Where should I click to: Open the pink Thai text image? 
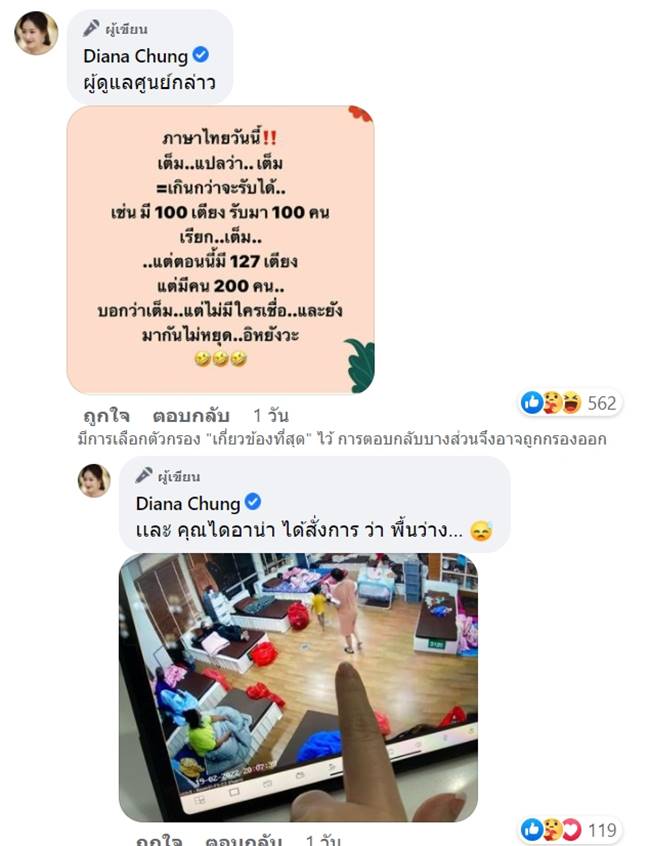(220, 249)
